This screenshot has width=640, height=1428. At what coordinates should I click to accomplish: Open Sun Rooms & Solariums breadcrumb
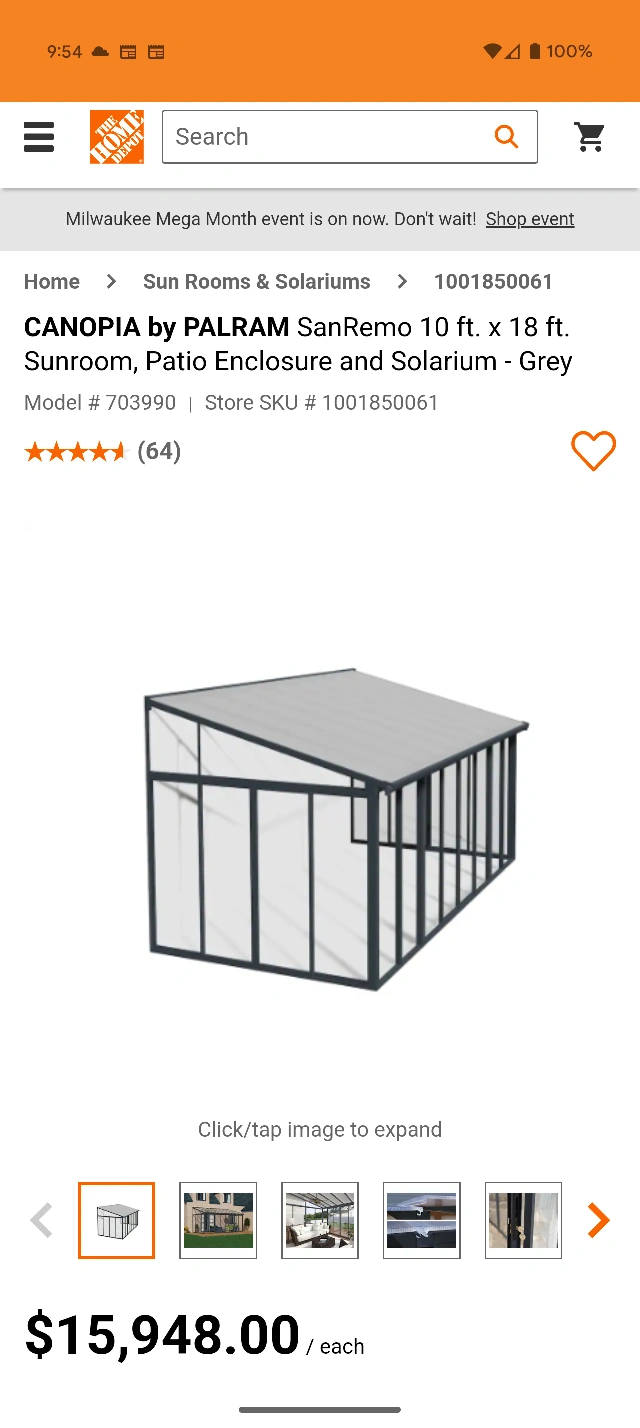[257, 282]
